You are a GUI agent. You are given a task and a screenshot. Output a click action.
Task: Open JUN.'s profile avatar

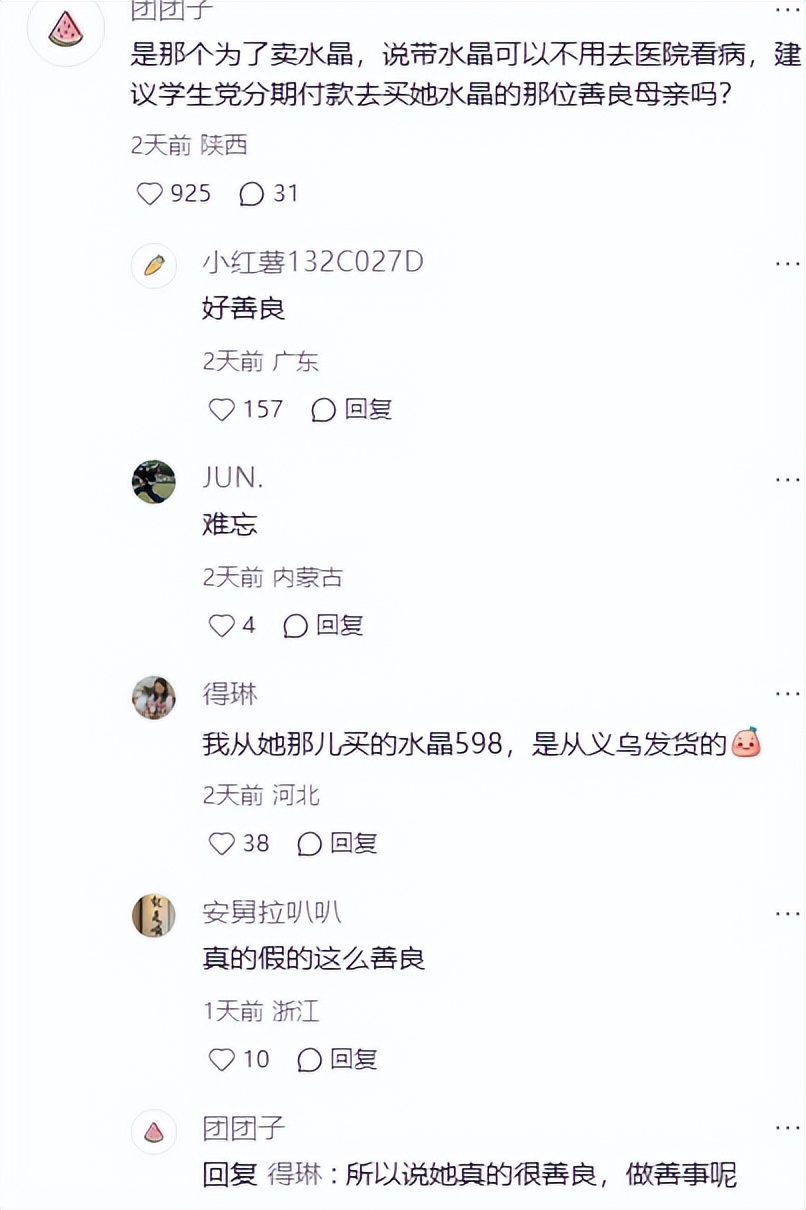(x=154, y=482)
